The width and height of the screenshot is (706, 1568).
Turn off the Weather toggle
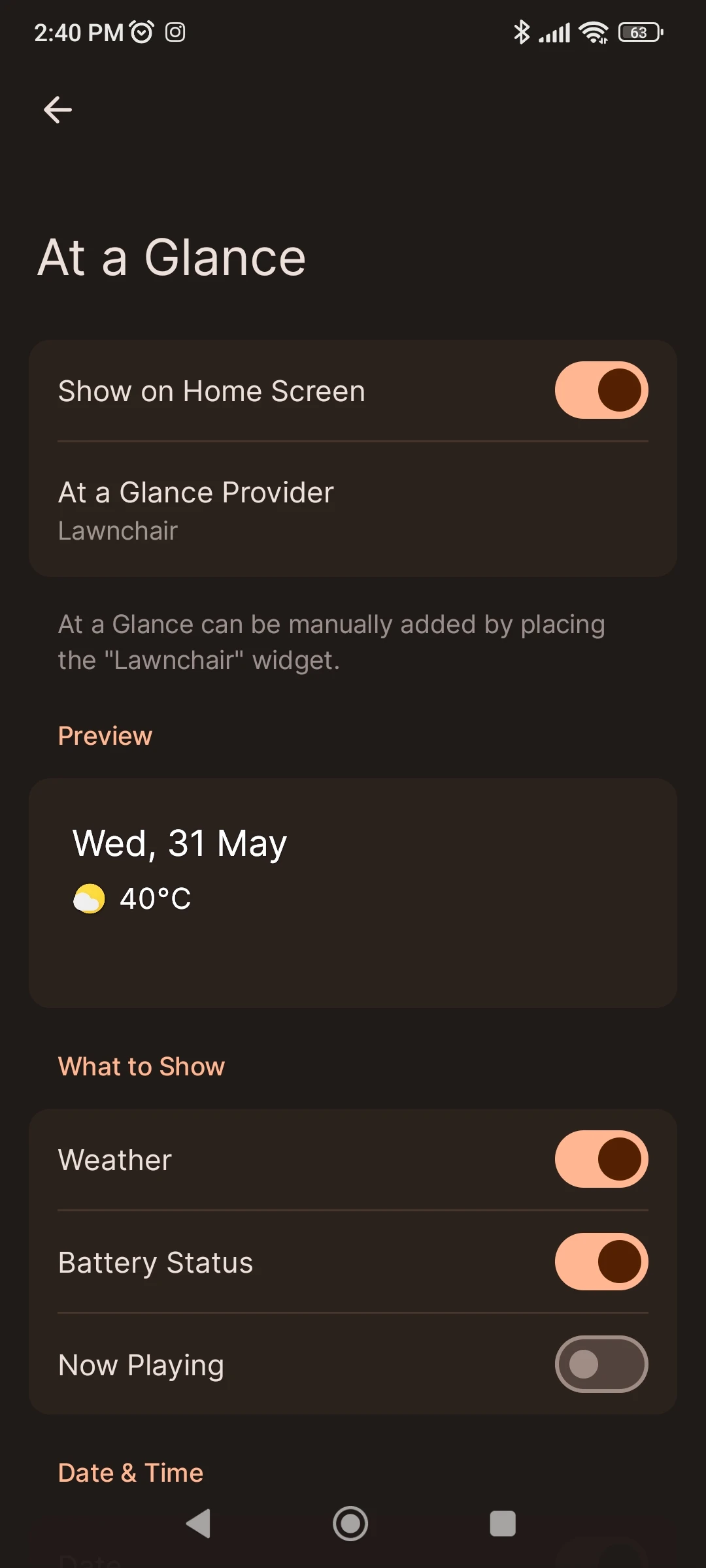point(601,1159)
